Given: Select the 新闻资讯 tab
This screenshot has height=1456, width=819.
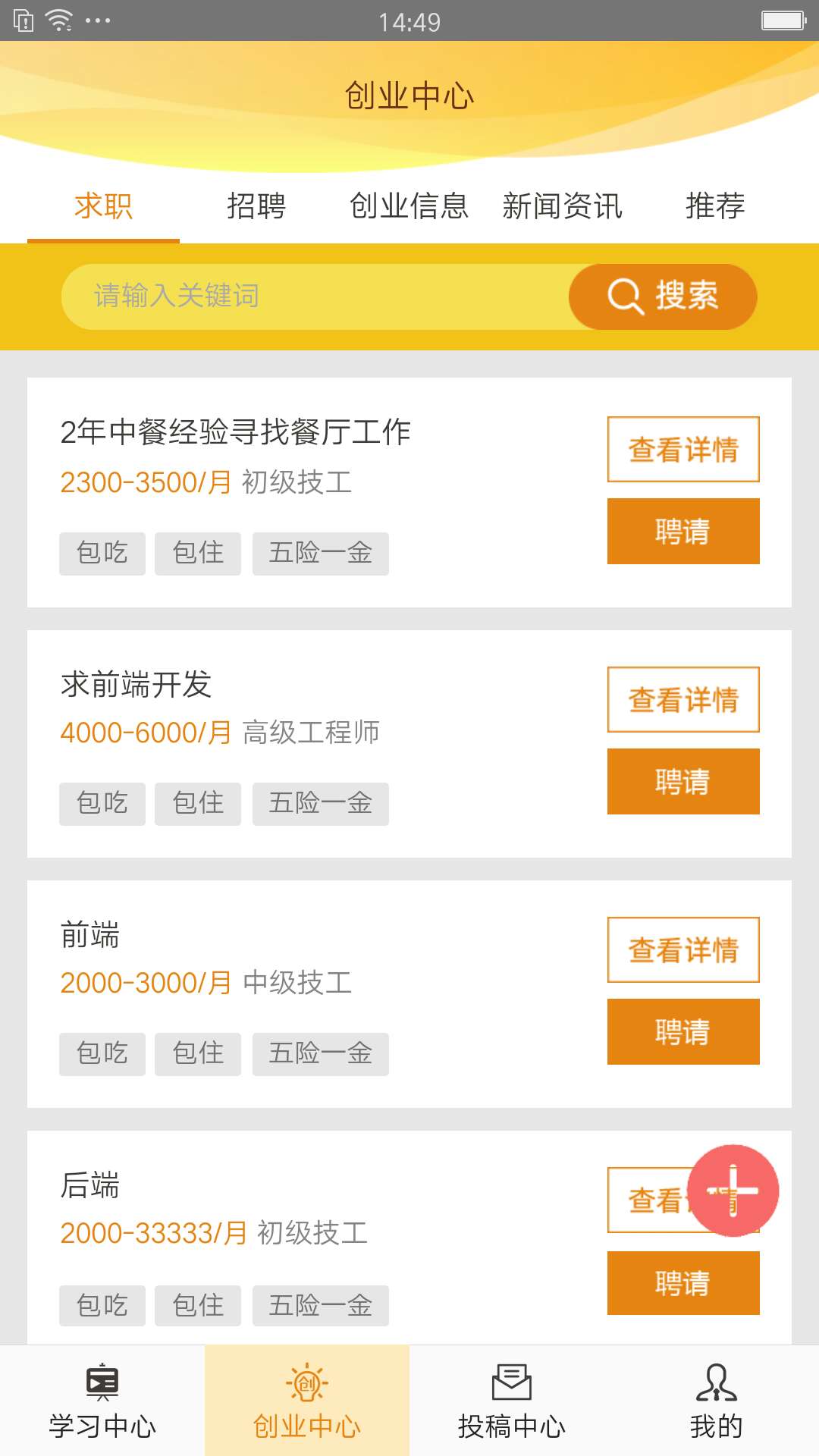Looking at the screenshot, I should (x=562, y=206).
